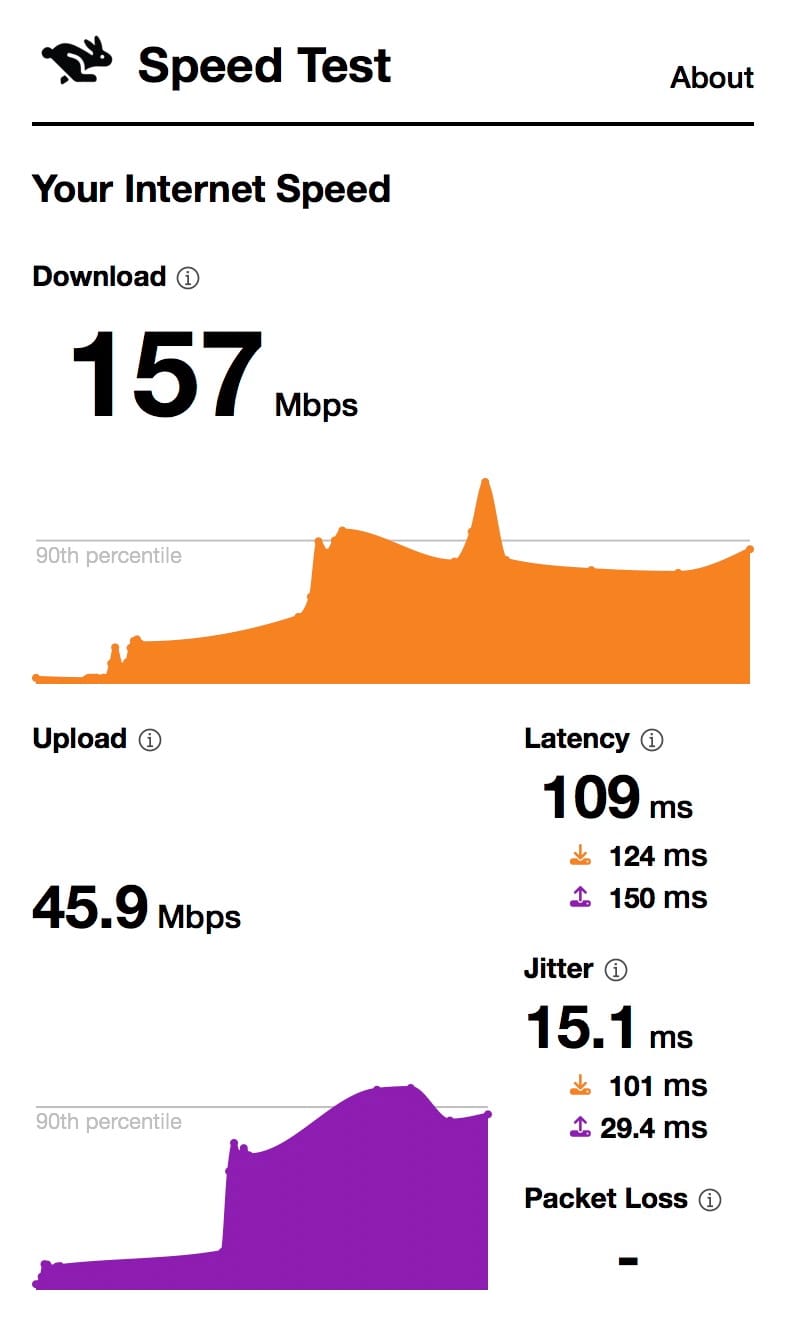Tap the info icon beside Download
786x1319 pixels.
tap(187, 278)
